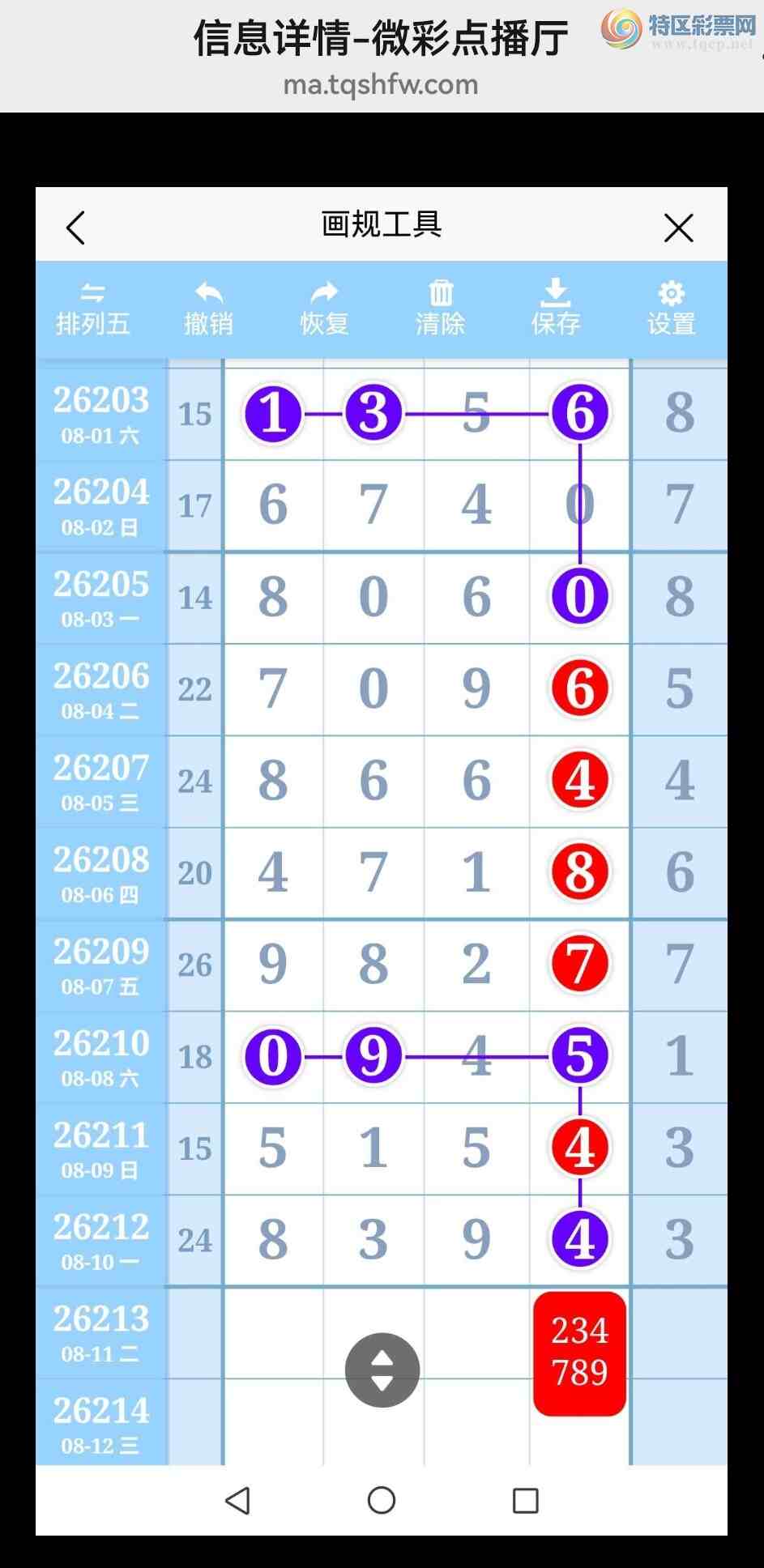764x1568 pixels.
Task: Undo last drawing with 撤销
Action: pos(208,309)
